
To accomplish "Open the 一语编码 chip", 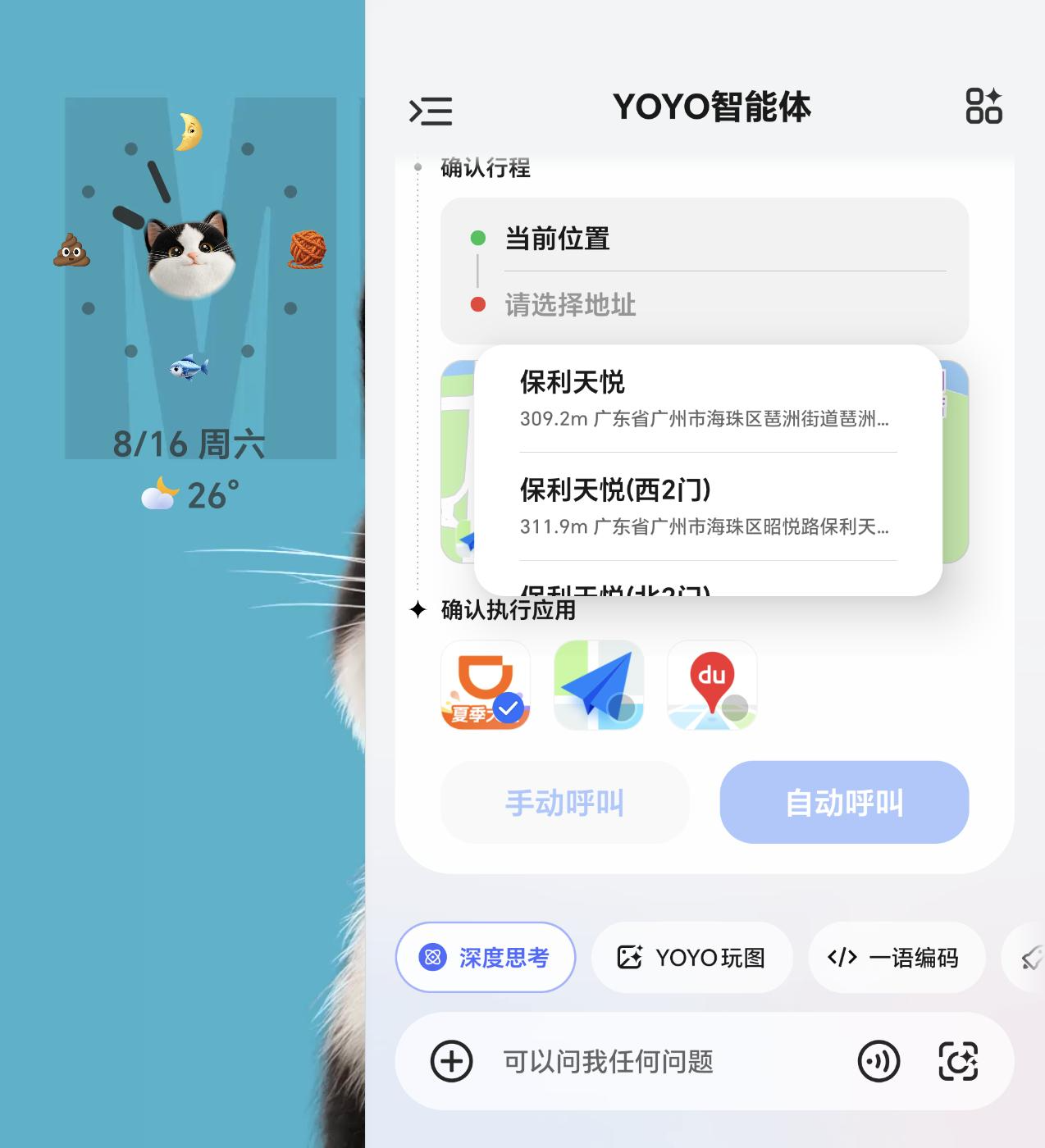I will click(x=896, y=957).
